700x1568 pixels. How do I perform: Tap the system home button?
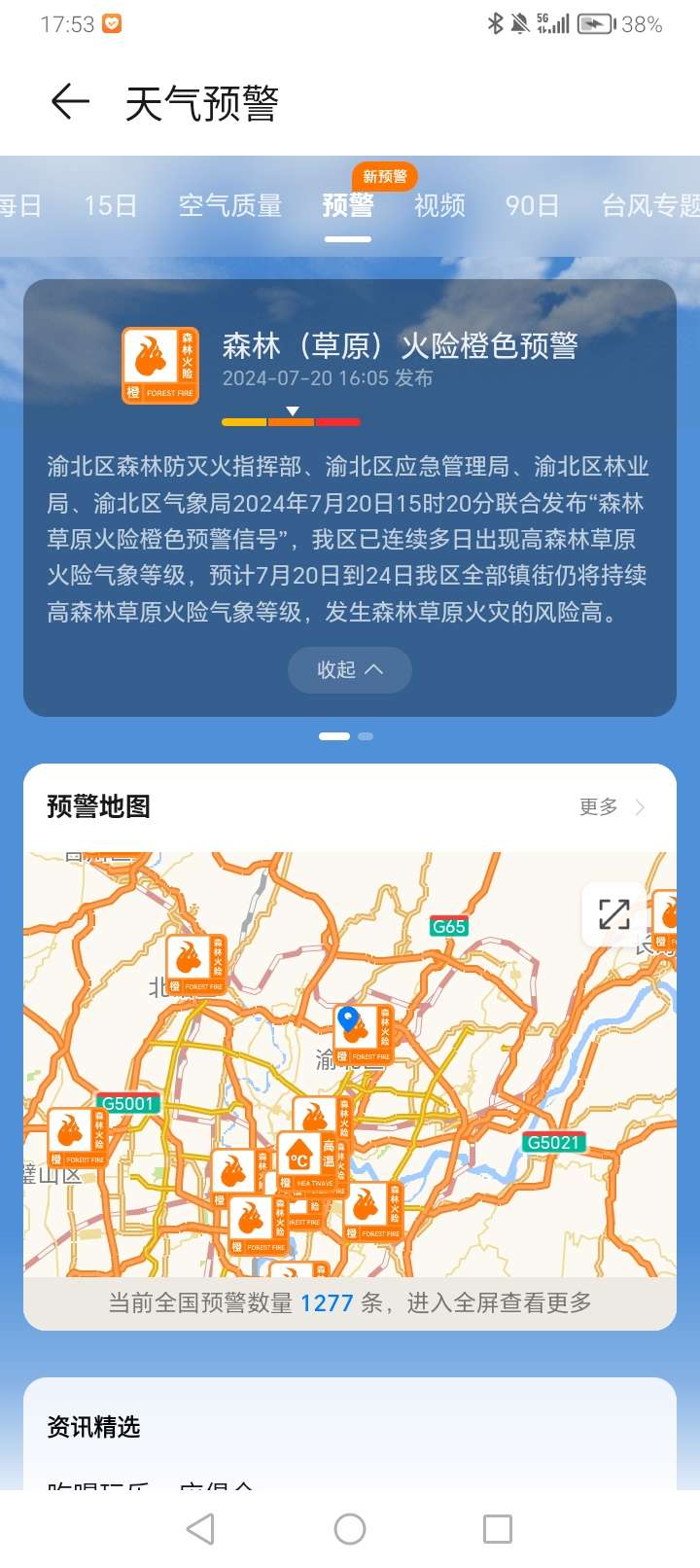(349, 1529)
